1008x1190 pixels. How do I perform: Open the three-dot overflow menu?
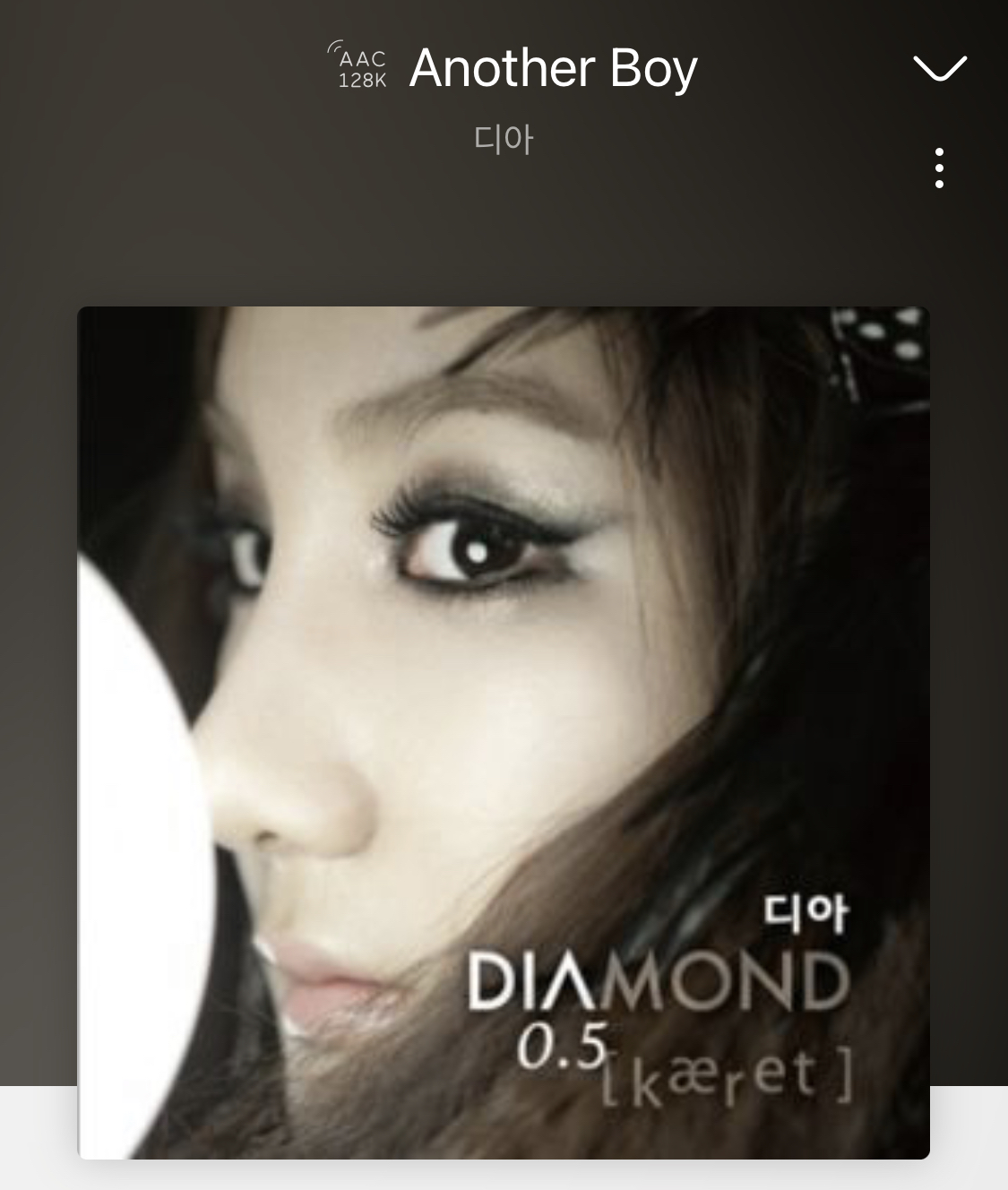click(x=938, y=168)
